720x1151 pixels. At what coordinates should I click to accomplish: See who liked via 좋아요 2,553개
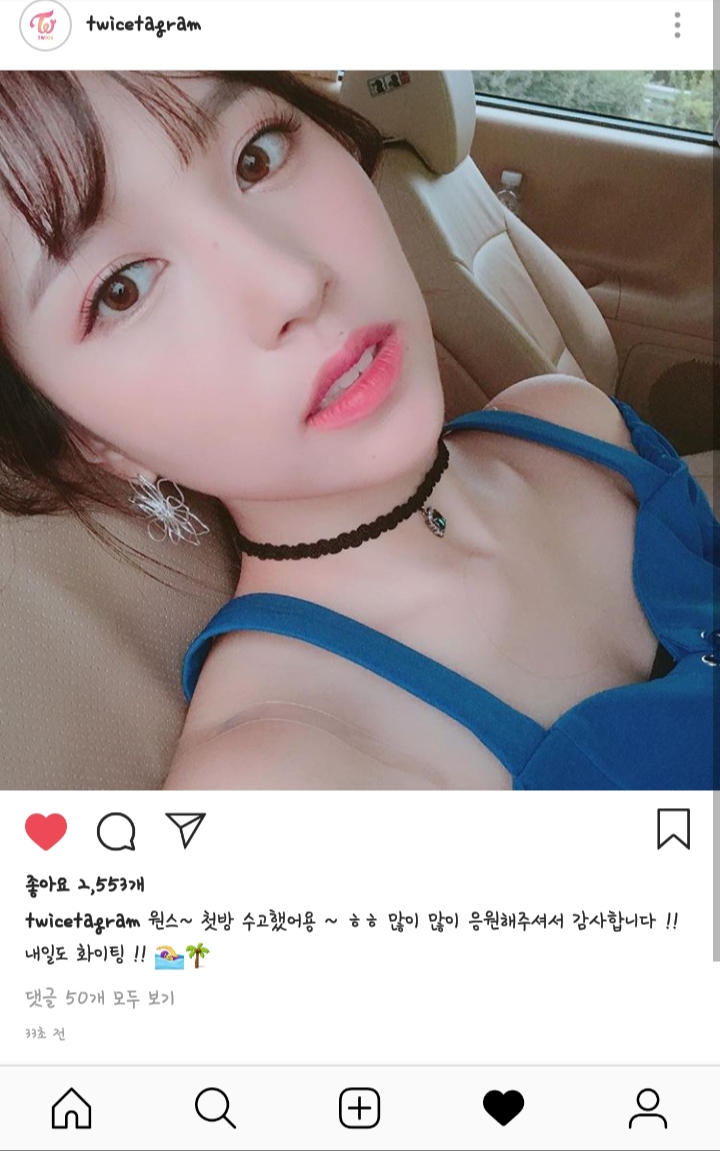85,885
